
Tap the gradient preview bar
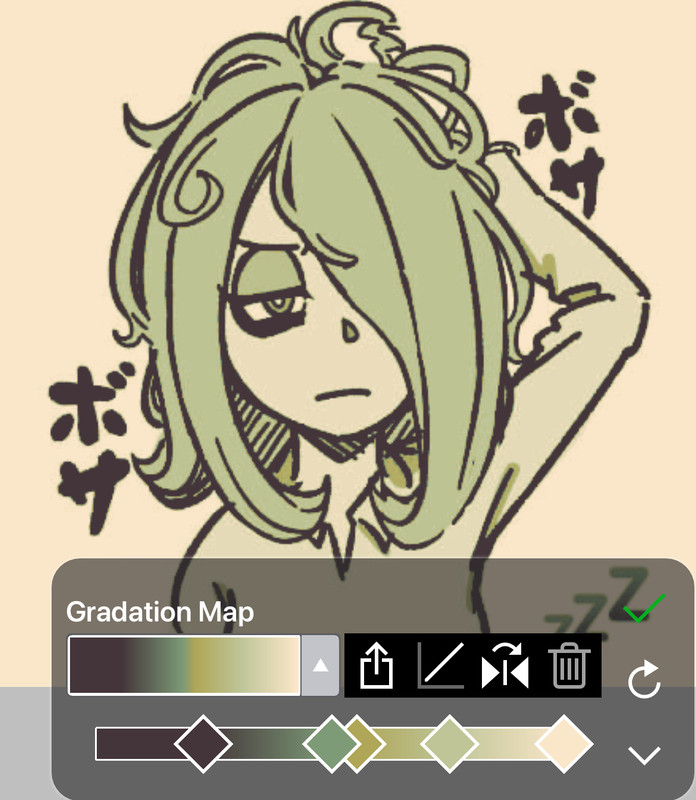click(x=184, y=665)
